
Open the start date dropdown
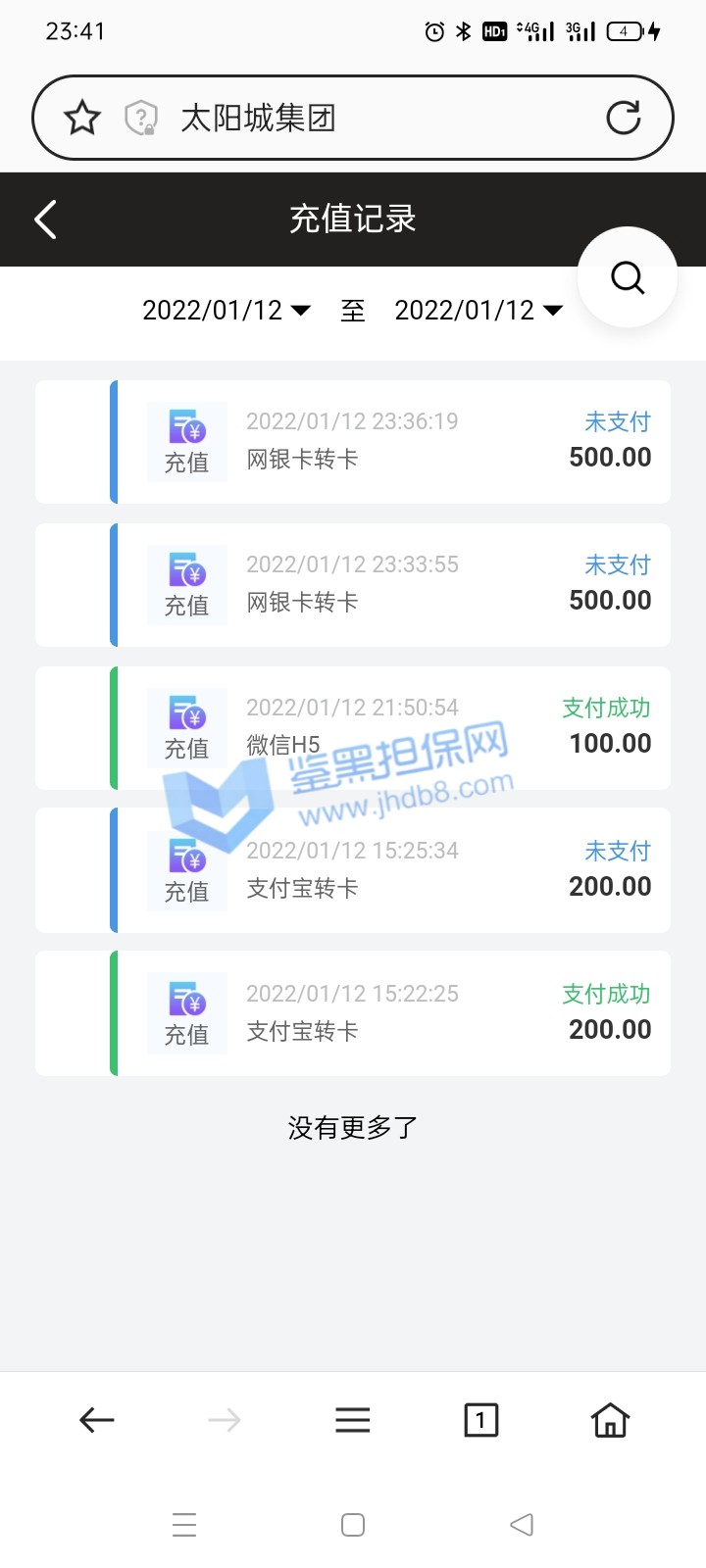(226, 311)
